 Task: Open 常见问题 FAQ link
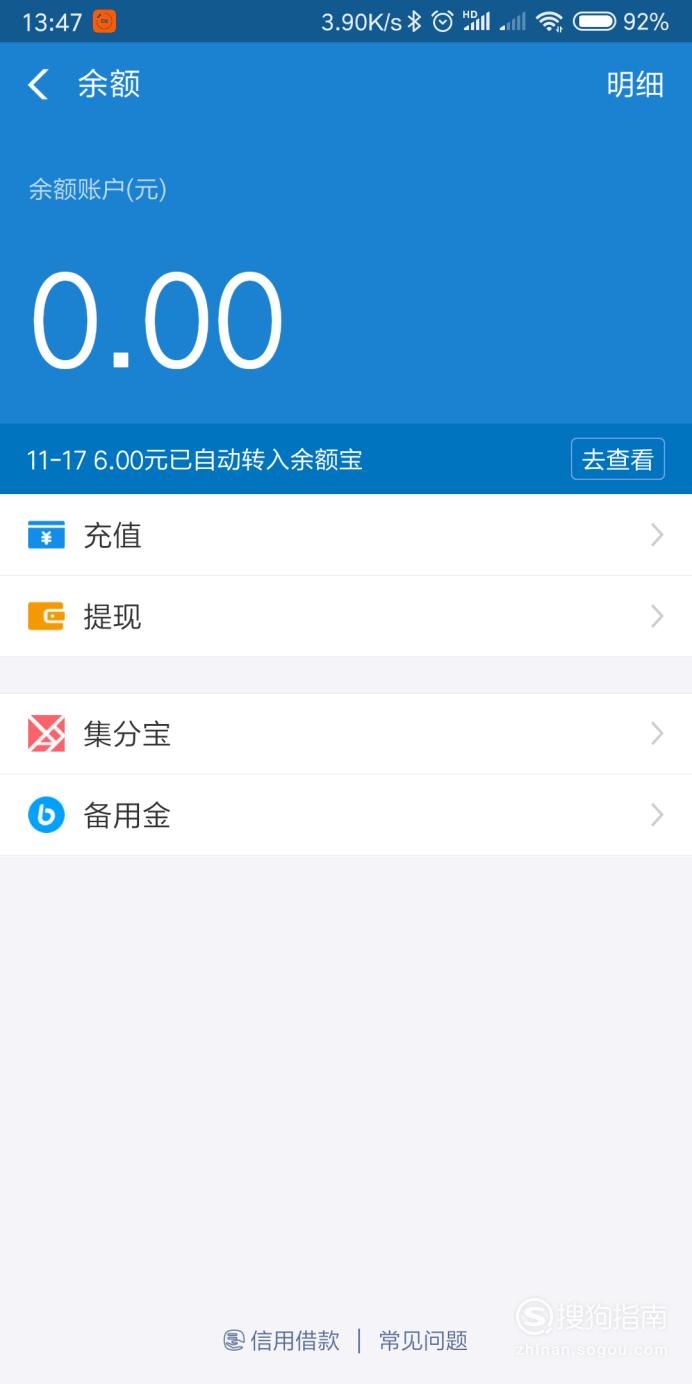click(x=423, y=1341)
